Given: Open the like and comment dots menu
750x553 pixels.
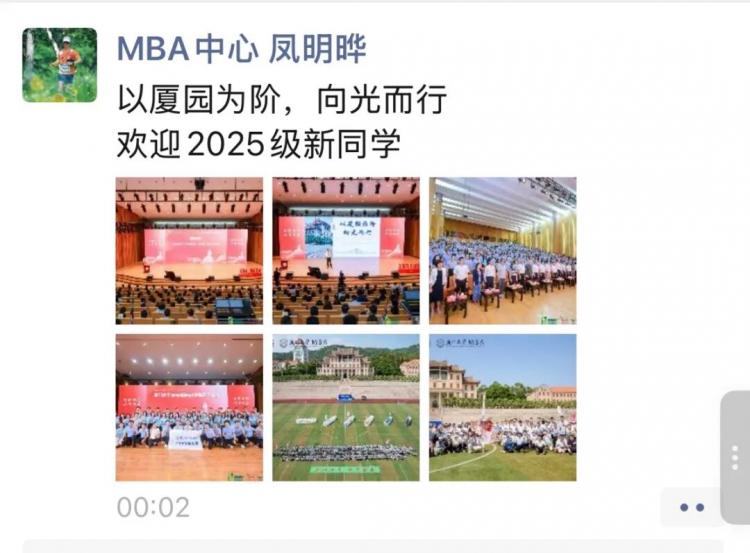Looking at the screenshot, I should [692, 507].
